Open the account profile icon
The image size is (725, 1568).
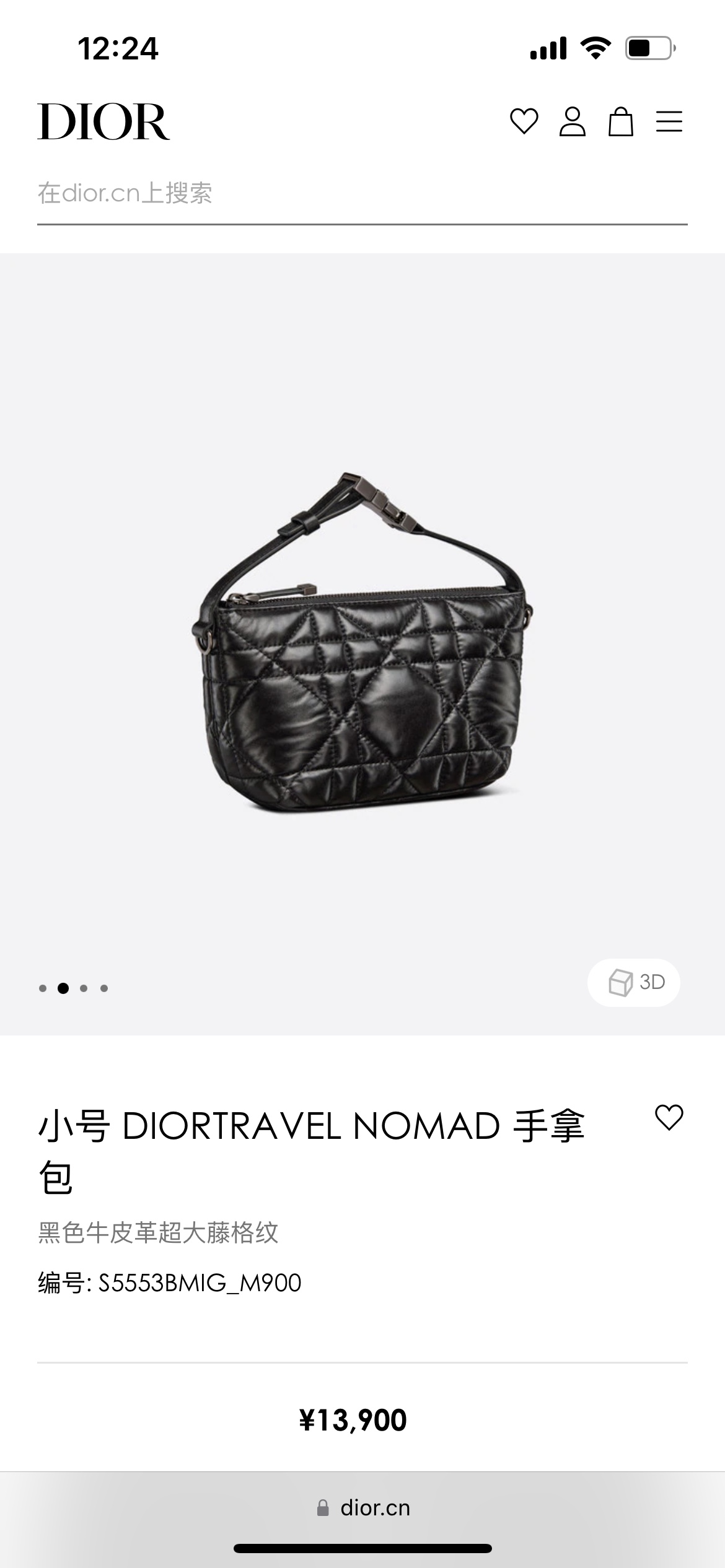[572, 121]
